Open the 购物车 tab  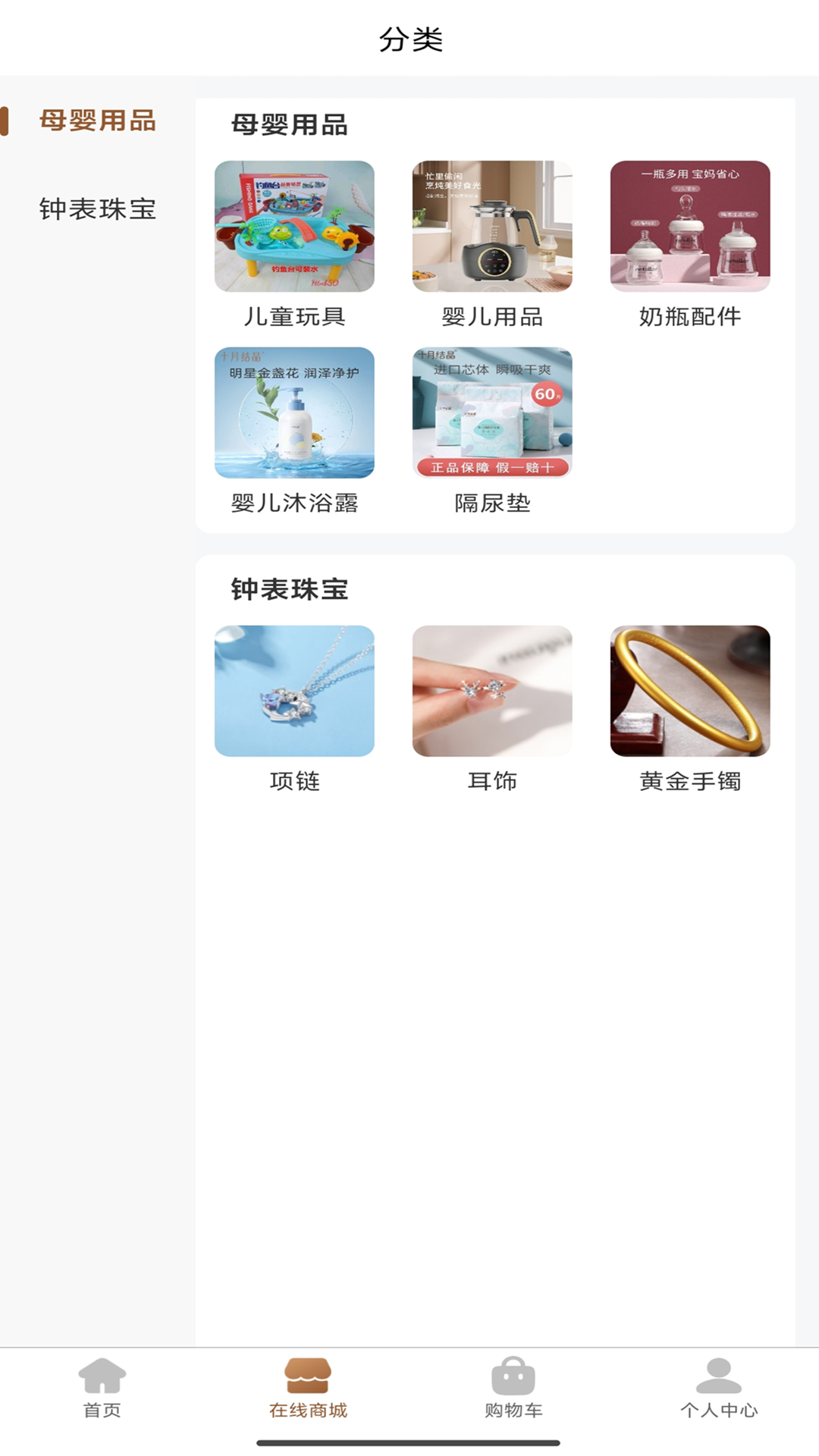513,1388
